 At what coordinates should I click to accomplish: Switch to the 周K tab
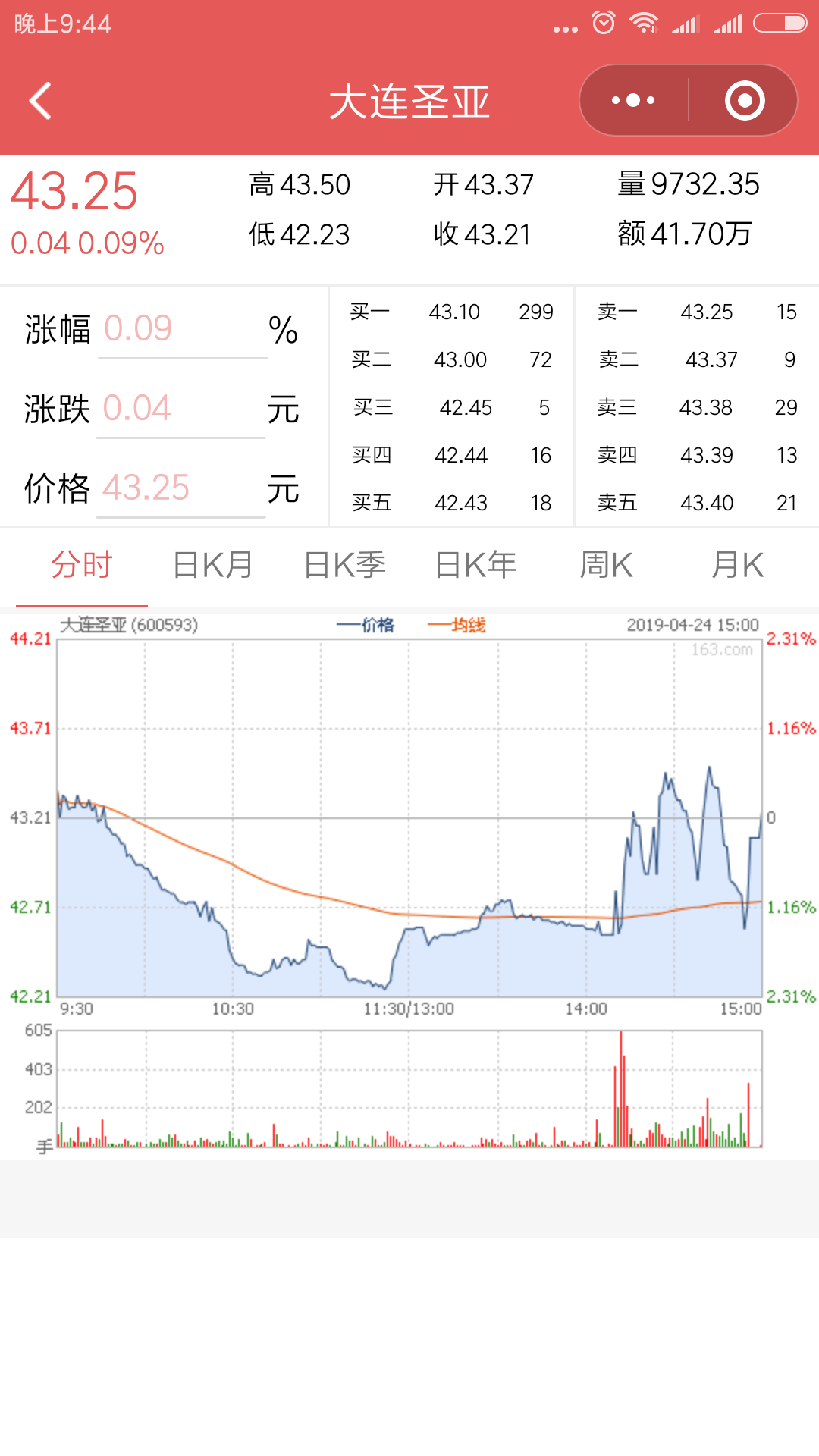pos(607,566)
